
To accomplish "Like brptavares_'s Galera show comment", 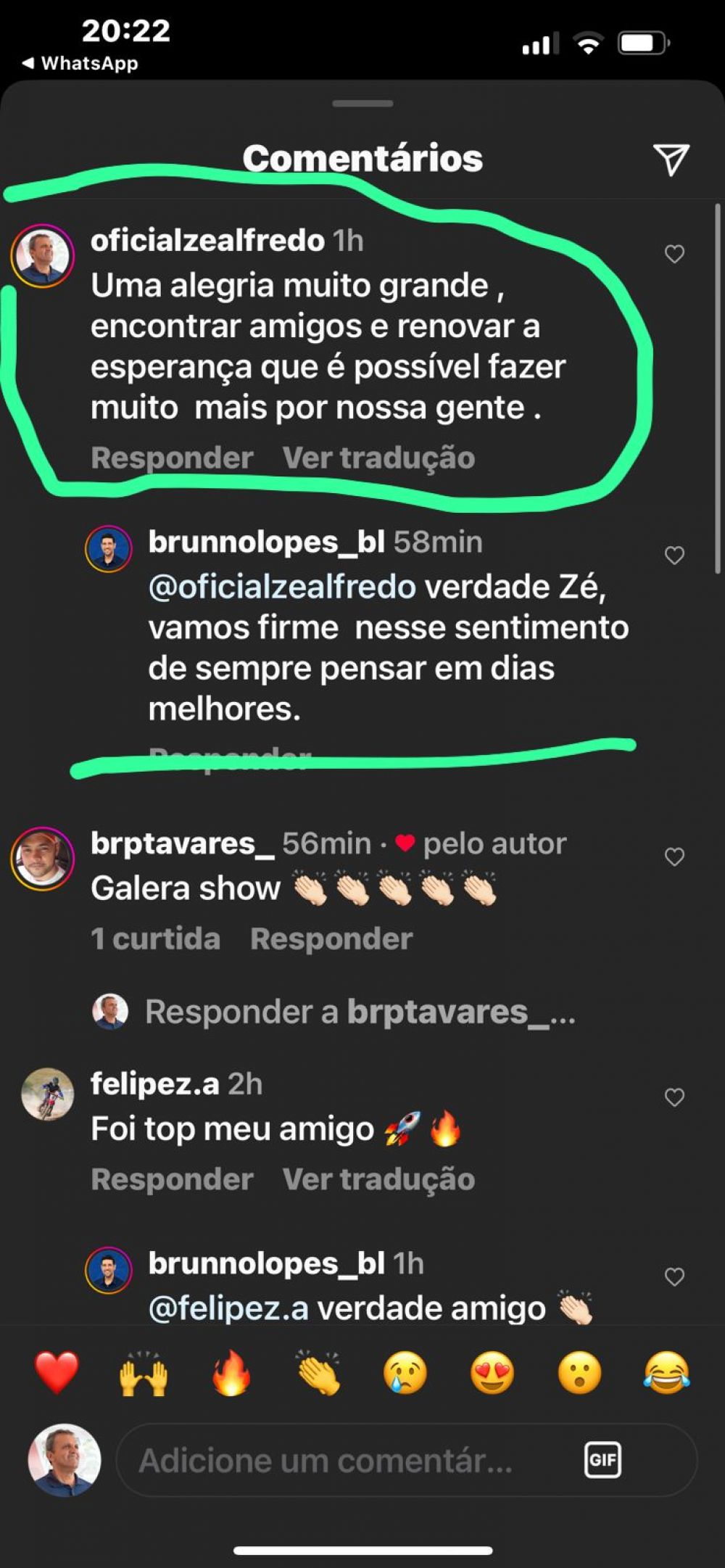I will click(674, 857).
